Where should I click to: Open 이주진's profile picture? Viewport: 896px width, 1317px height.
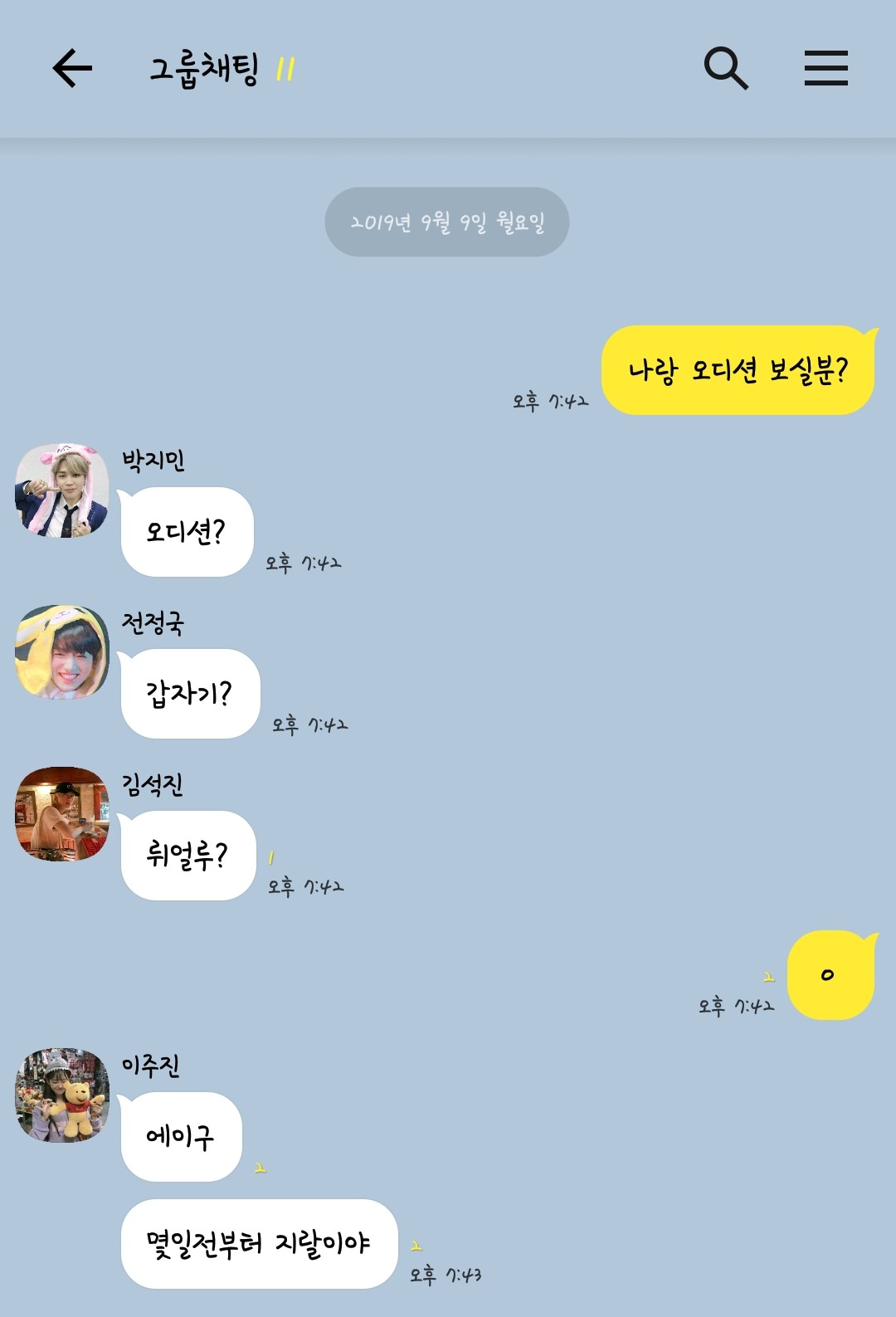(62, 1095)
